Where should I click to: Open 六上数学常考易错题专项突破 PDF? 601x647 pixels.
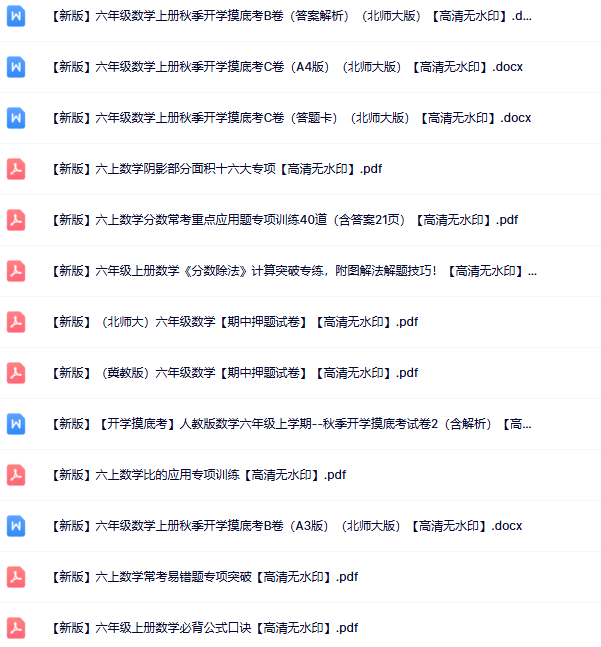click(x=204, y=577)
